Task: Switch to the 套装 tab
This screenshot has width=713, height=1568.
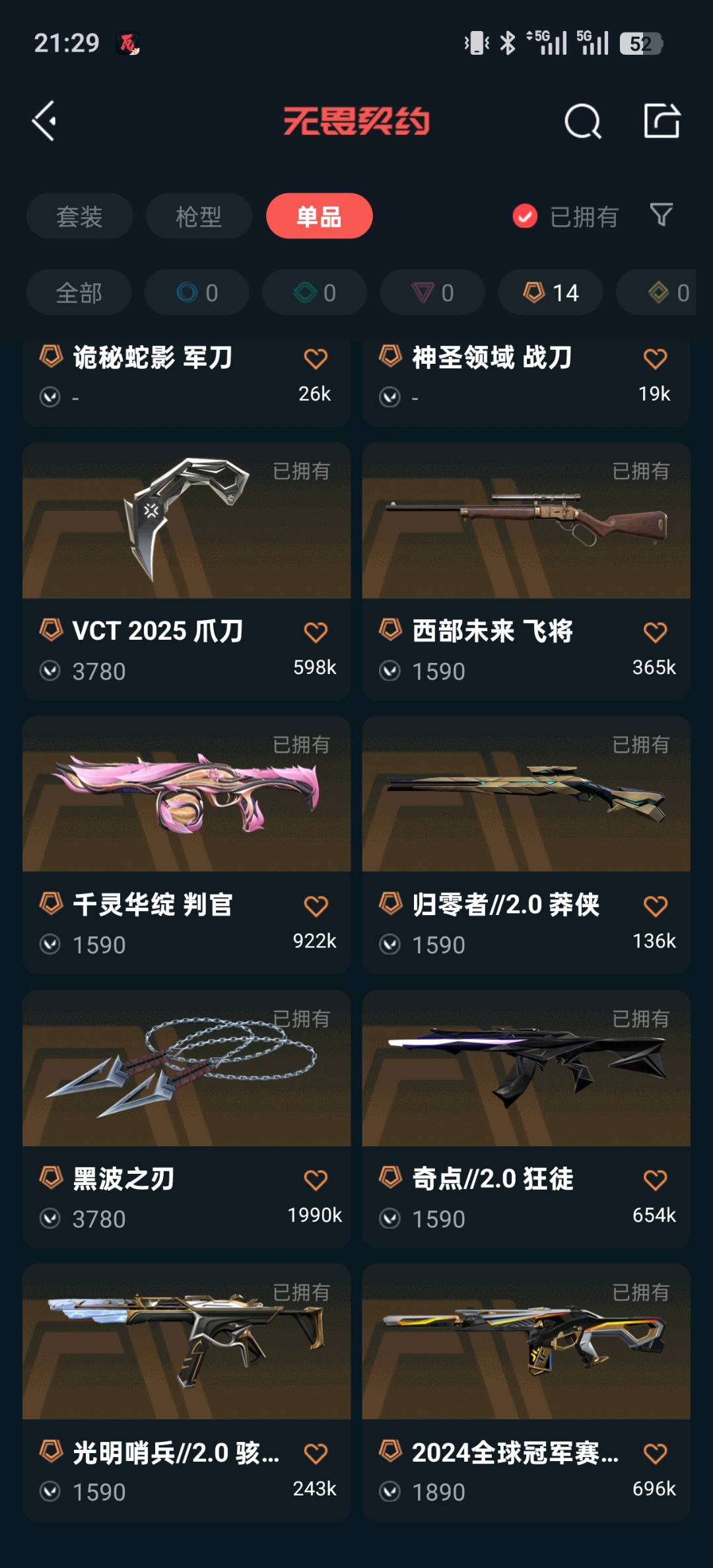Action: point(79,216)
